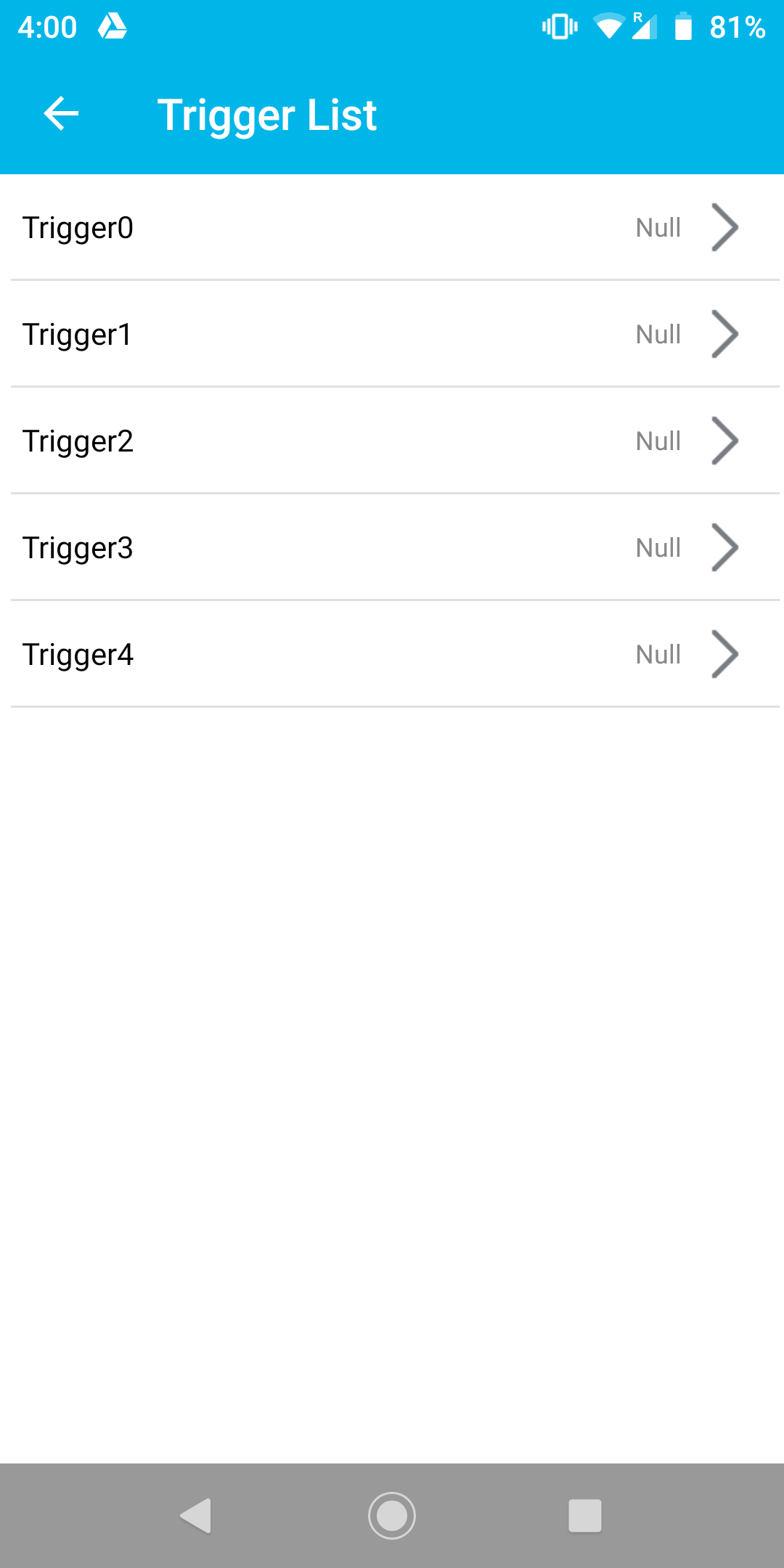Click the Null value beside Trigger2
This screenshot has height=1568, width=784.
click(656, 441)
